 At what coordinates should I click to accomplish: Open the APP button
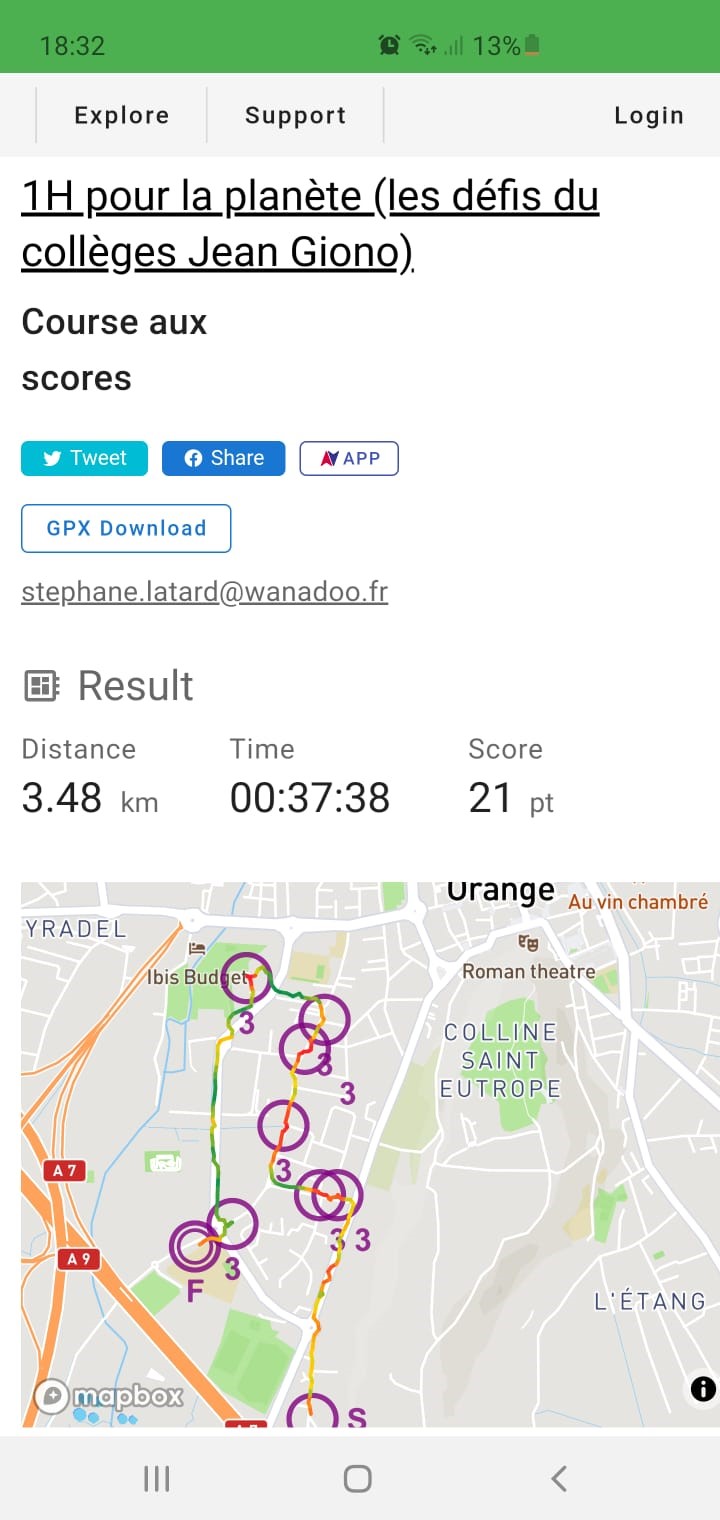(x=349, y=458)
